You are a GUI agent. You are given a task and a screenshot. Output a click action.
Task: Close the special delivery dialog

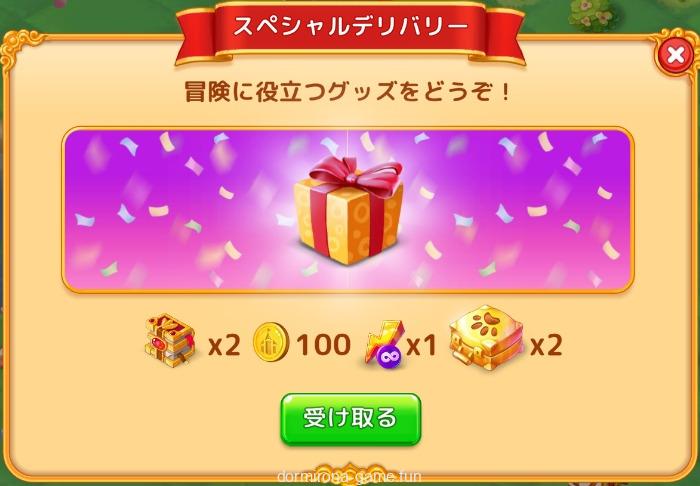coord(675,56)
